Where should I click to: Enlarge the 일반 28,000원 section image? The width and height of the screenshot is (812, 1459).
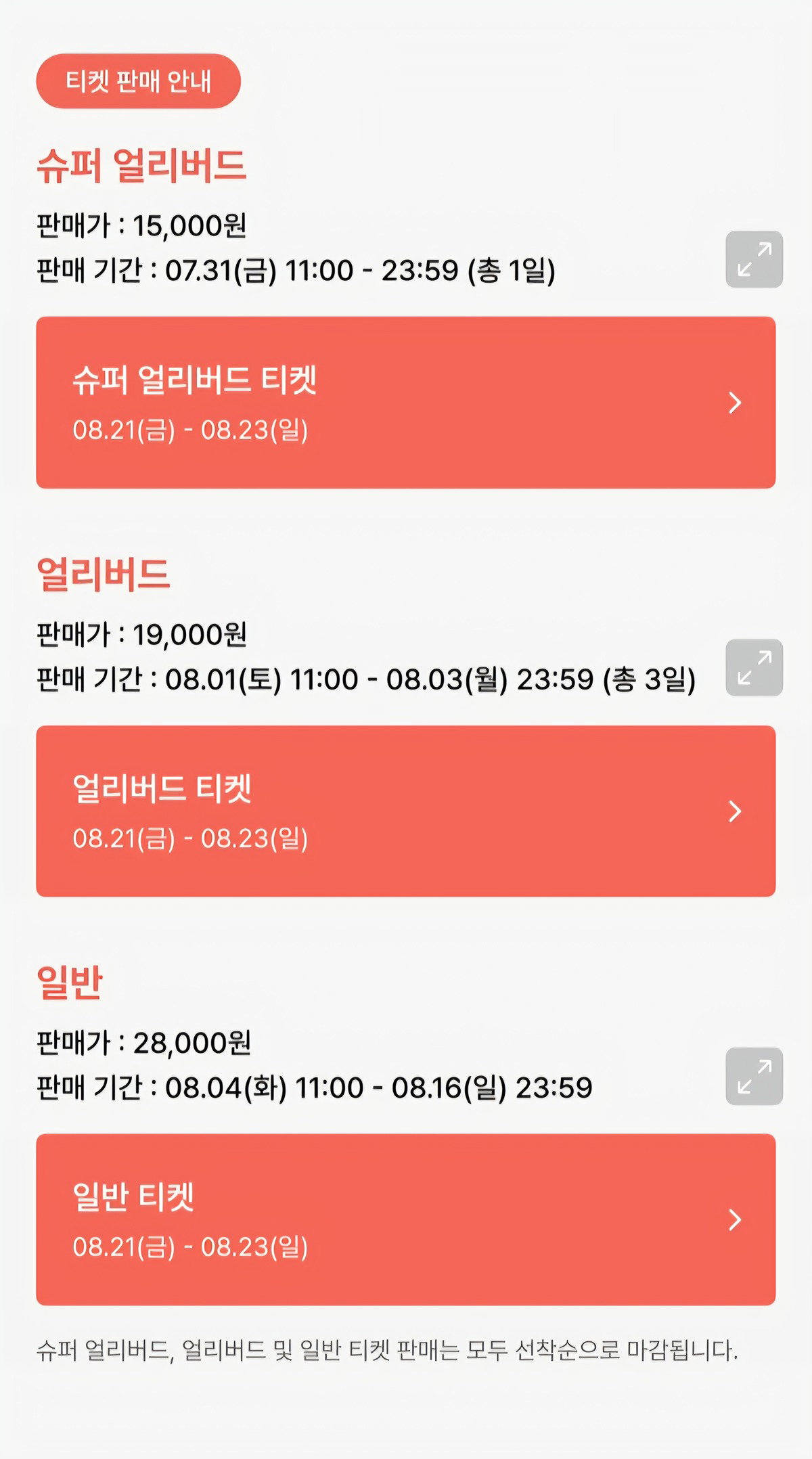tap(754, 1076)
